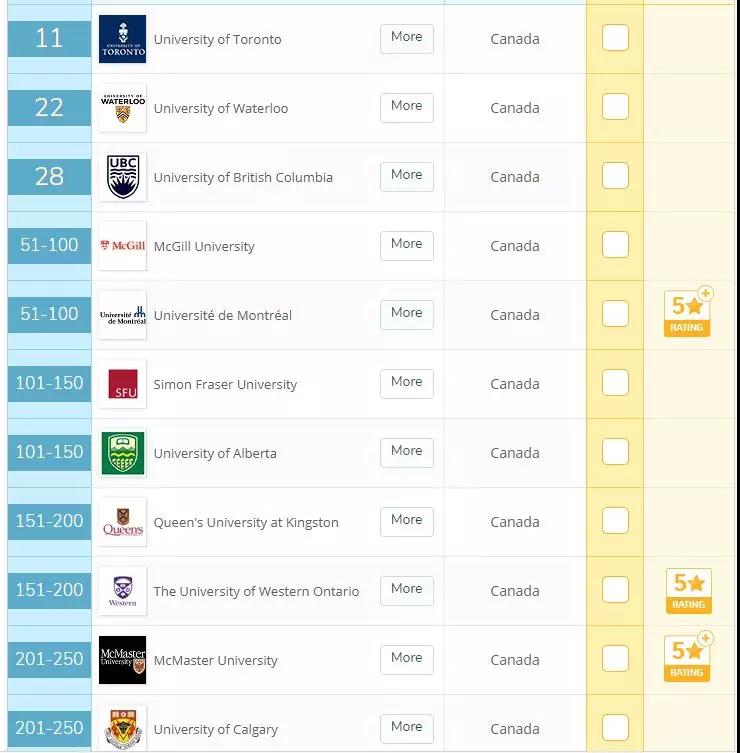Image resolution: width=740 pixels, height=753 pixels.
Task: Open the McMaster University 5-star rating badge
Action: pyautogui.click(x=688, y=658)
